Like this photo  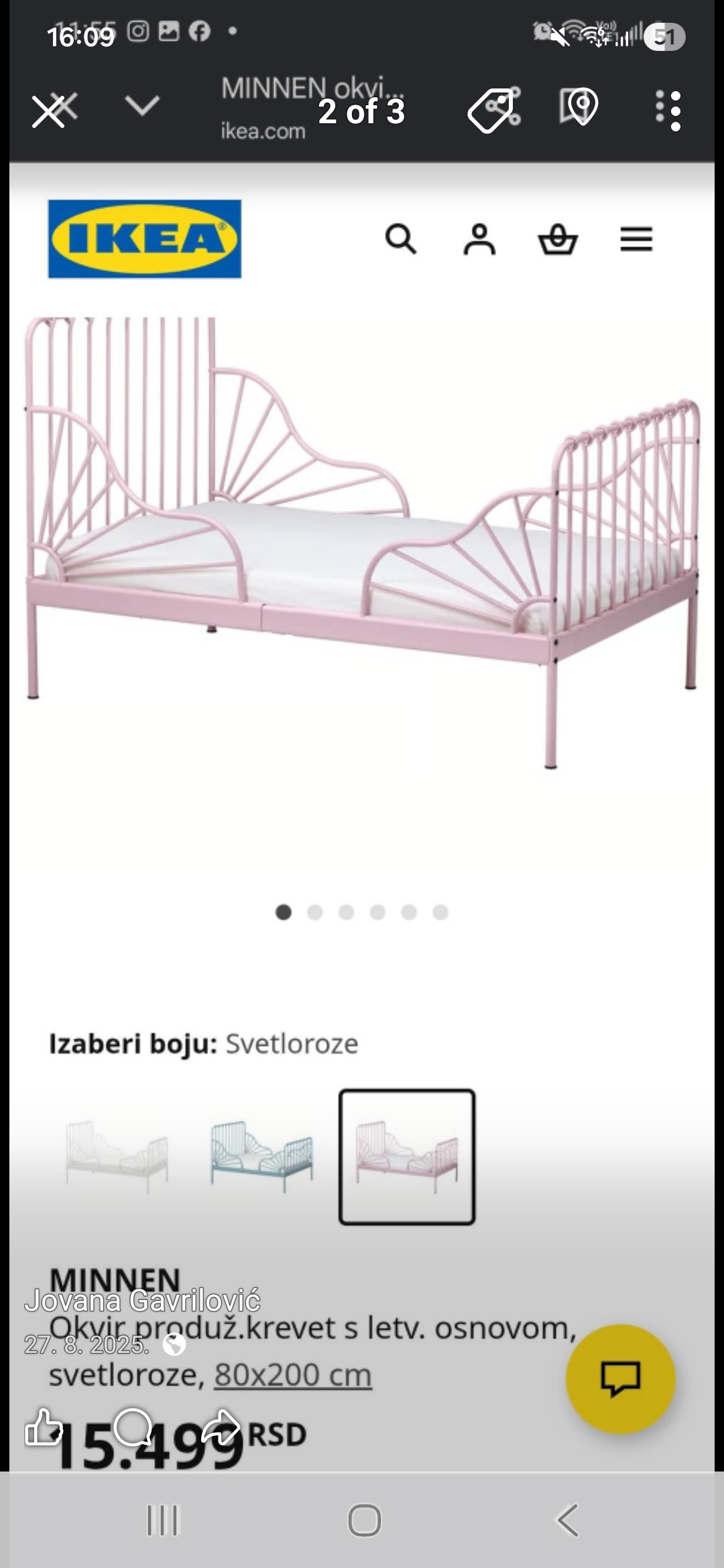click(43, 1427)
